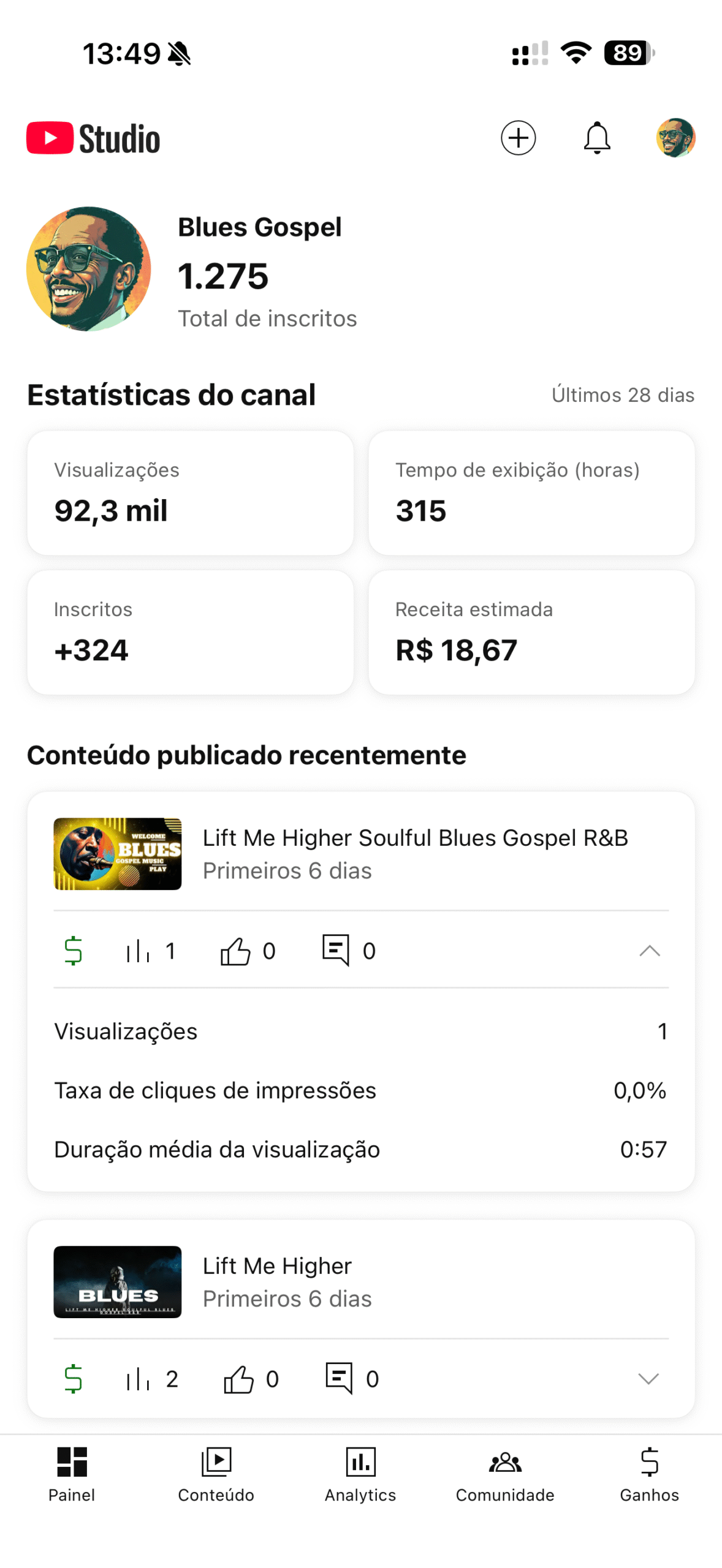This screenshot has width=722, height=1568.
Task: Open the Inscritos stats card
Action: click(x=190, y=632)
